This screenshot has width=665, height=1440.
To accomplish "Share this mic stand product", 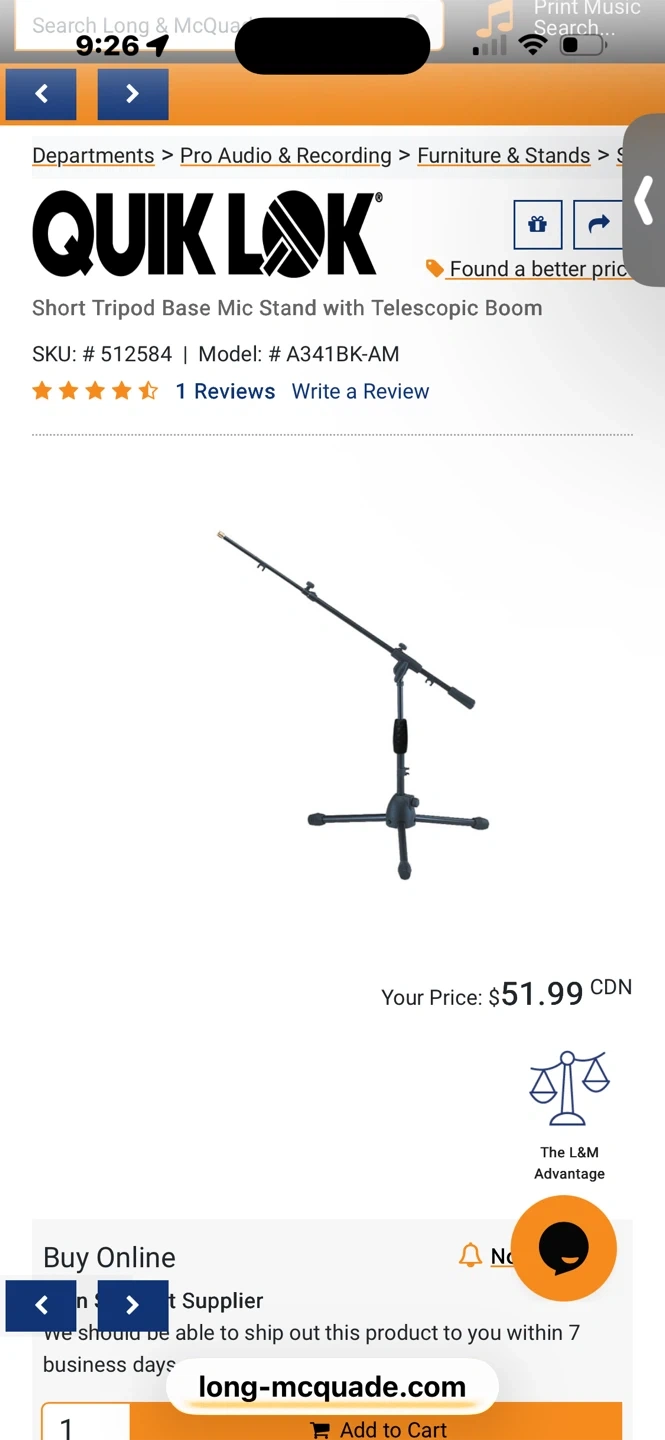I will [598, 224].
